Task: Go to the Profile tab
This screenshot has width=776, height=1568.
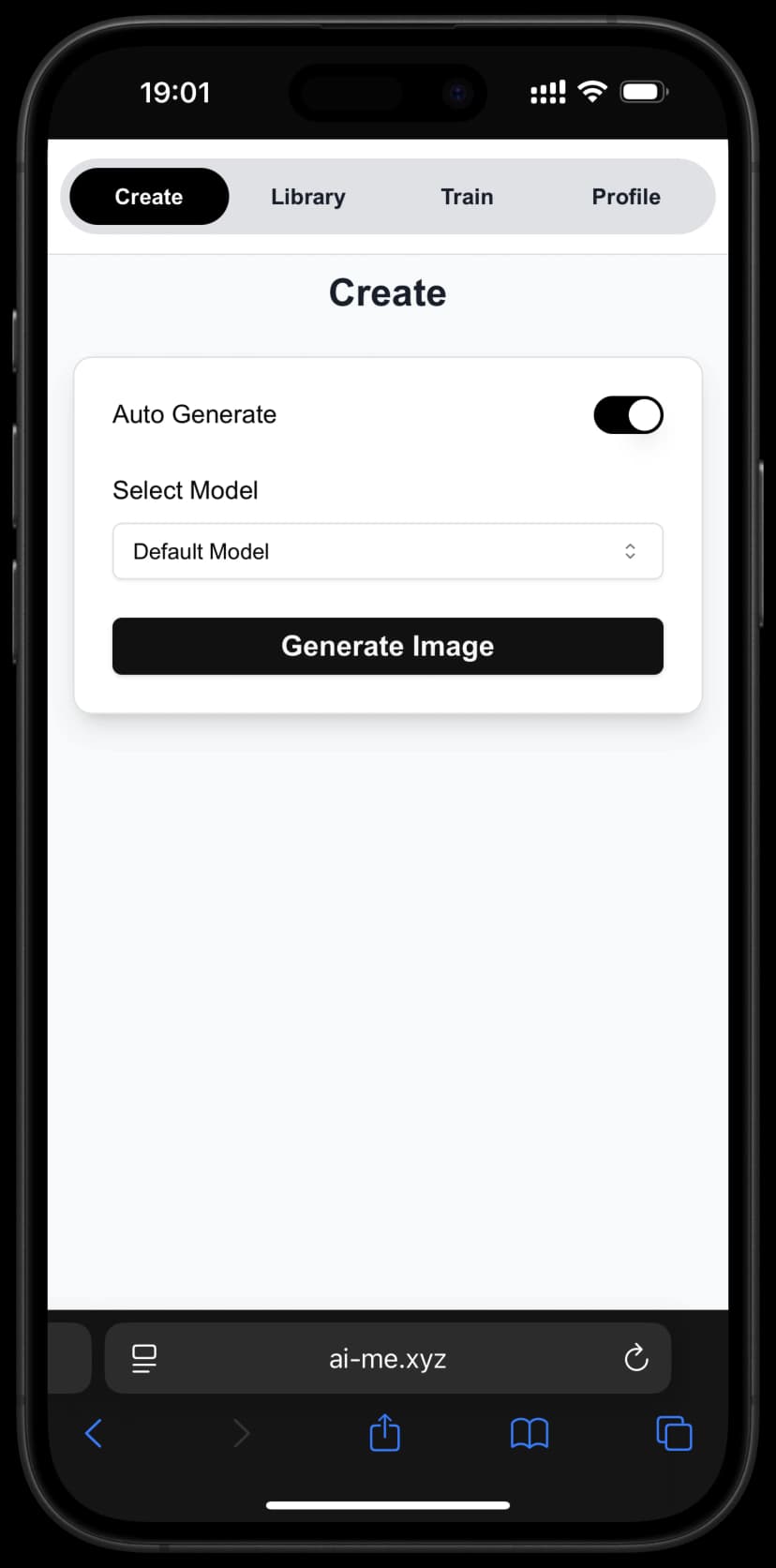Action: [x=625, y=197]
